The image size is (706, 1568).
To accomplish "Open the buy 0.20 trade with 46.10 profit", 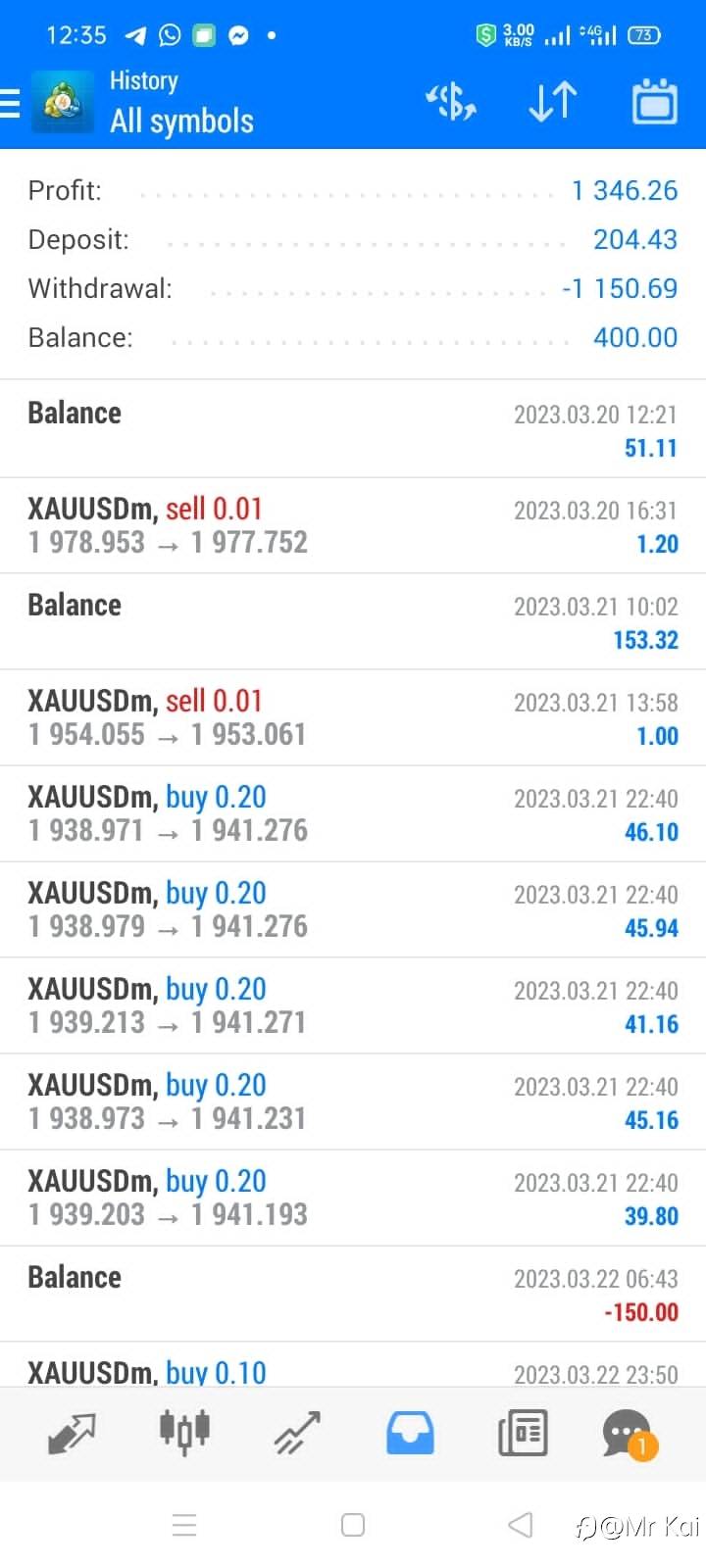I will (353, 813).
